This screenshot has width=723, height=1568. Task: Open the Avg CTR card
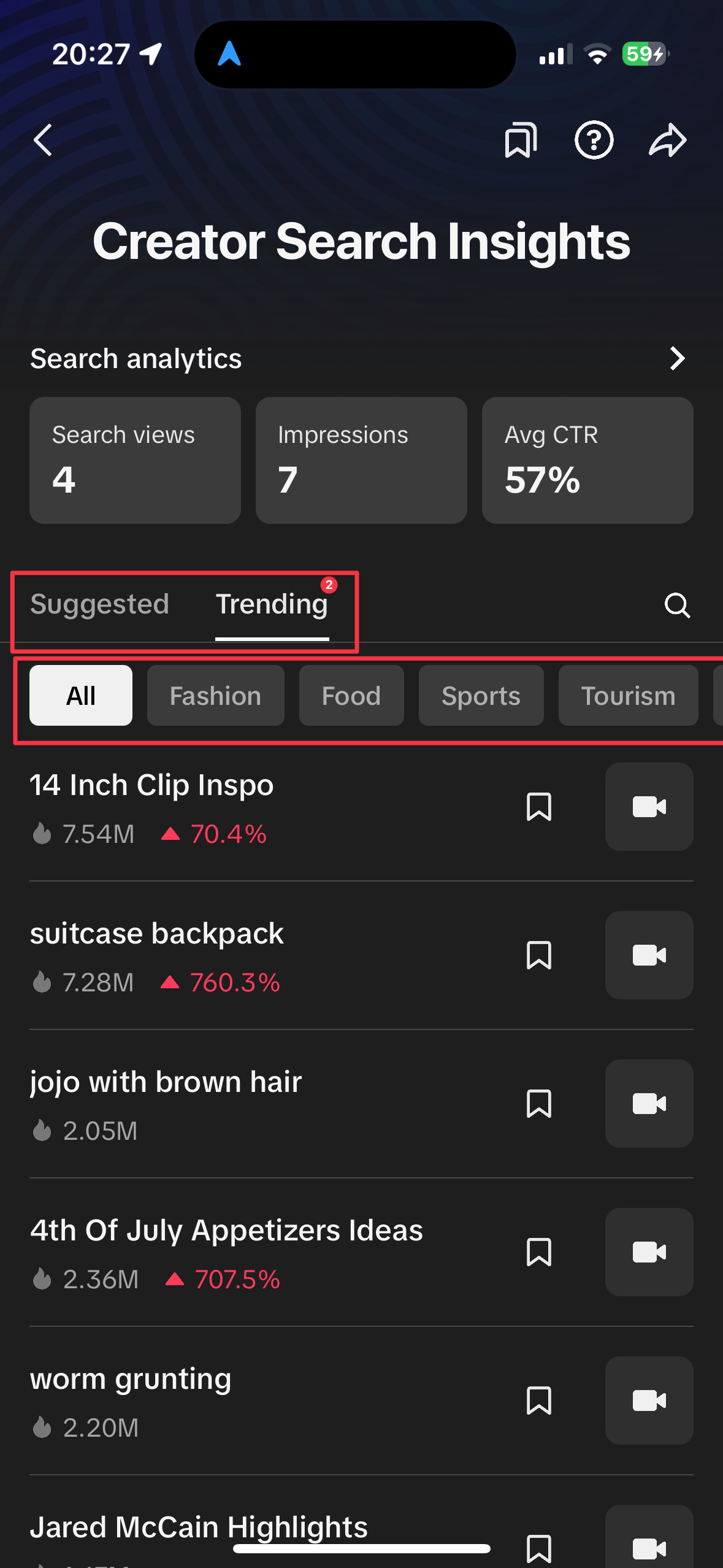(587, 460)
